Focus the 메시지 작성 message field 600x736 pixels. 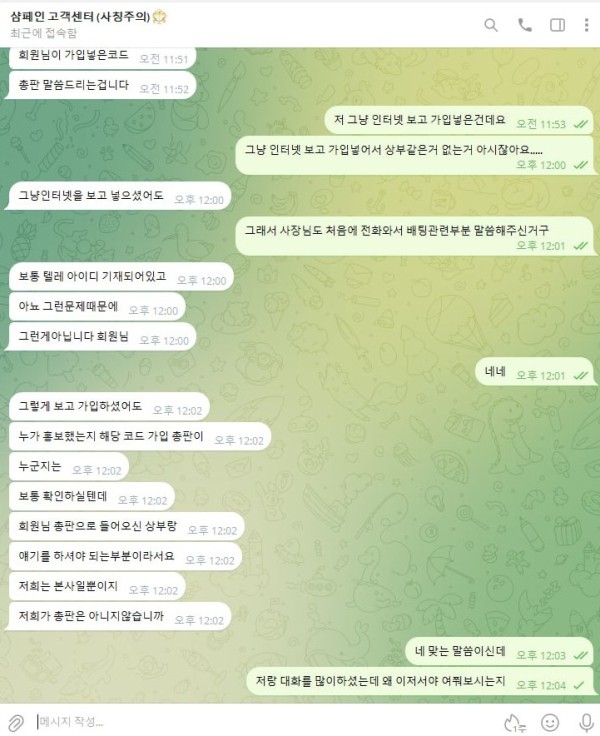[250, 721]
